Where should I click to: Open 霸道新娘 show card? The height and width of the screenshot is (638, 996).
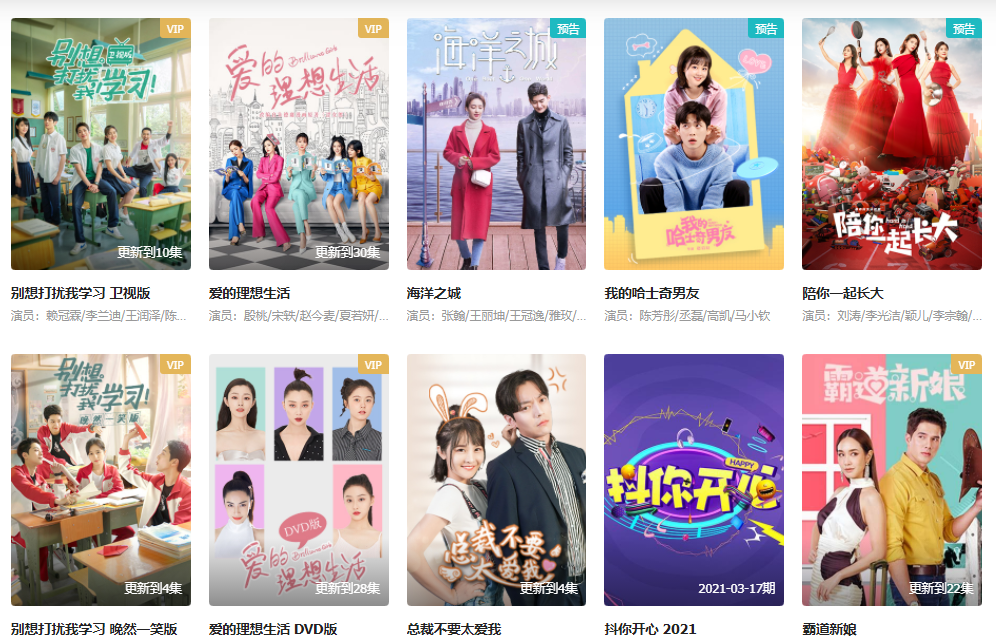coord(892,480)
